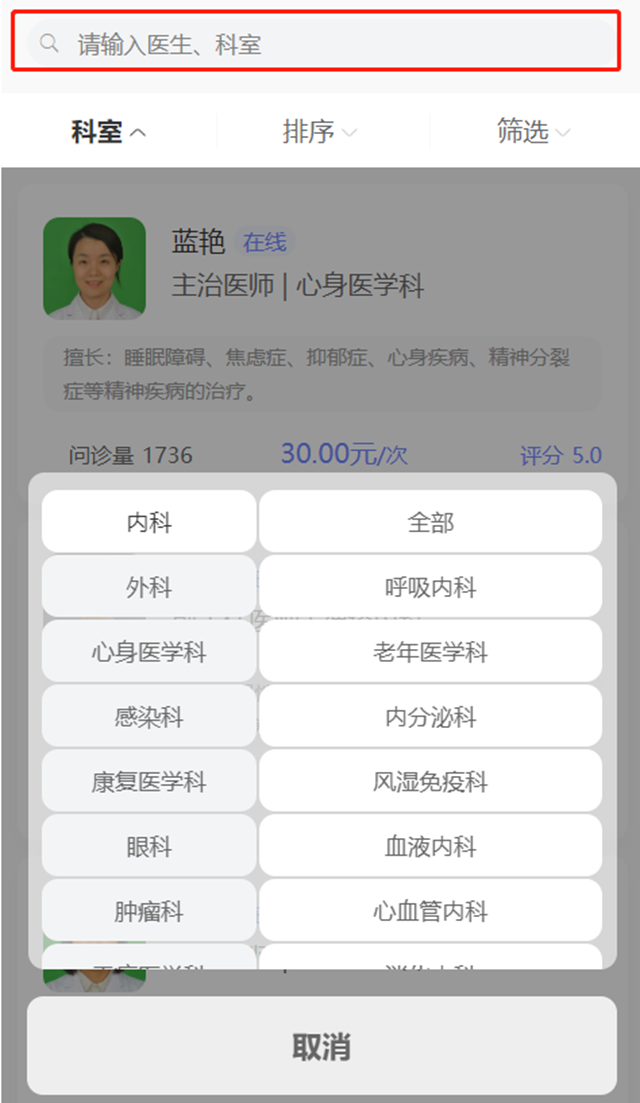The width and height of the screenshot is (640, 1103).
Task: Collapse the 科室 department dropdown
Action: click(x=108, y=132)
